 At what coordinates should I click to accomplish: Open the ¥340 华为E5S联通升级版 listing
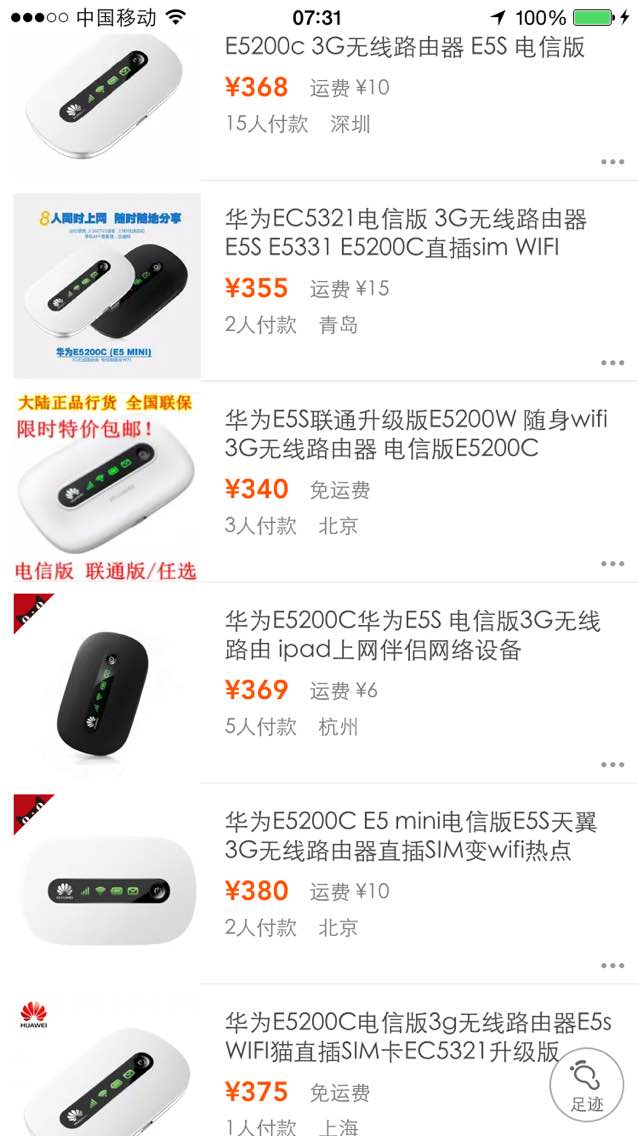319,482
